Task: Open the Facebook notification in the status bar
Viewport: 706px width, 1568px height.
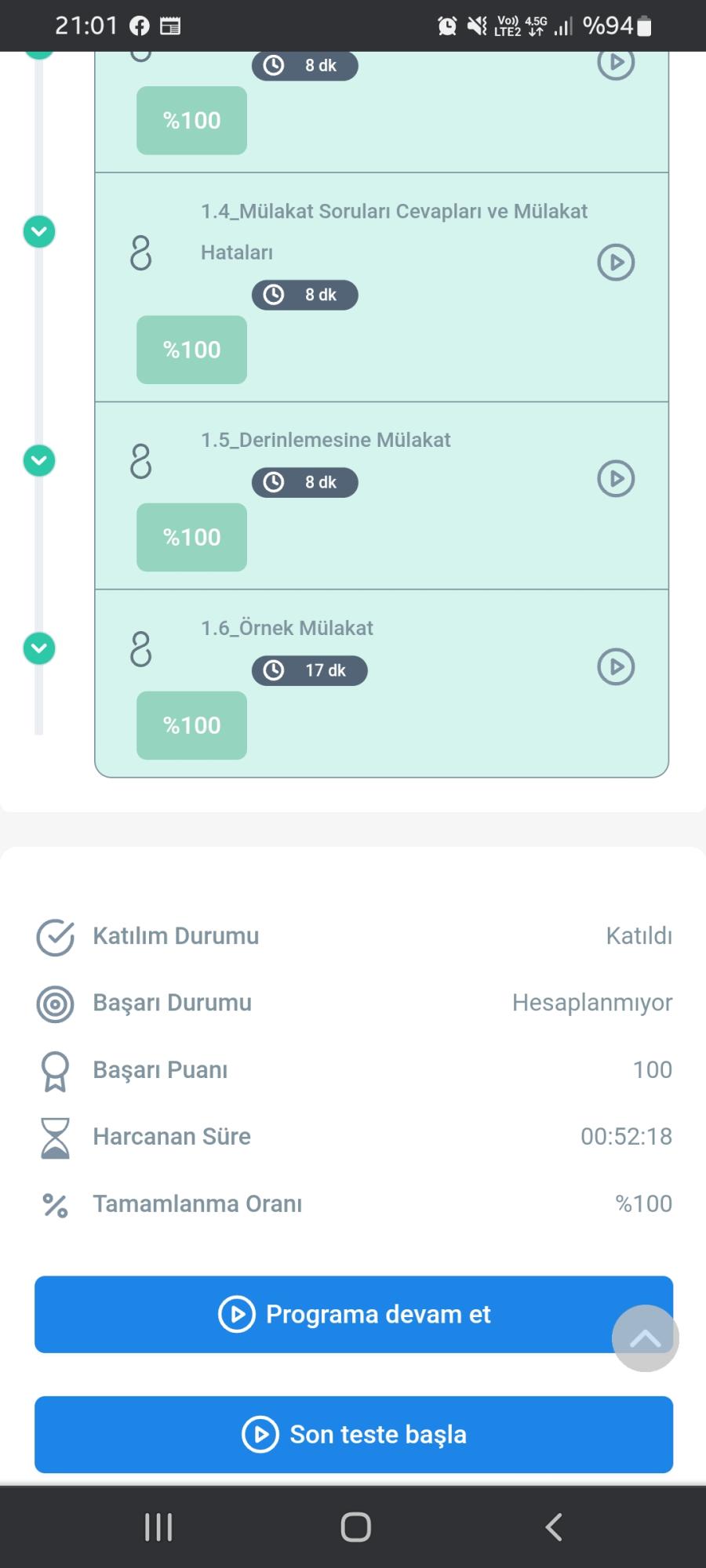Action: [x=140, y=25]
